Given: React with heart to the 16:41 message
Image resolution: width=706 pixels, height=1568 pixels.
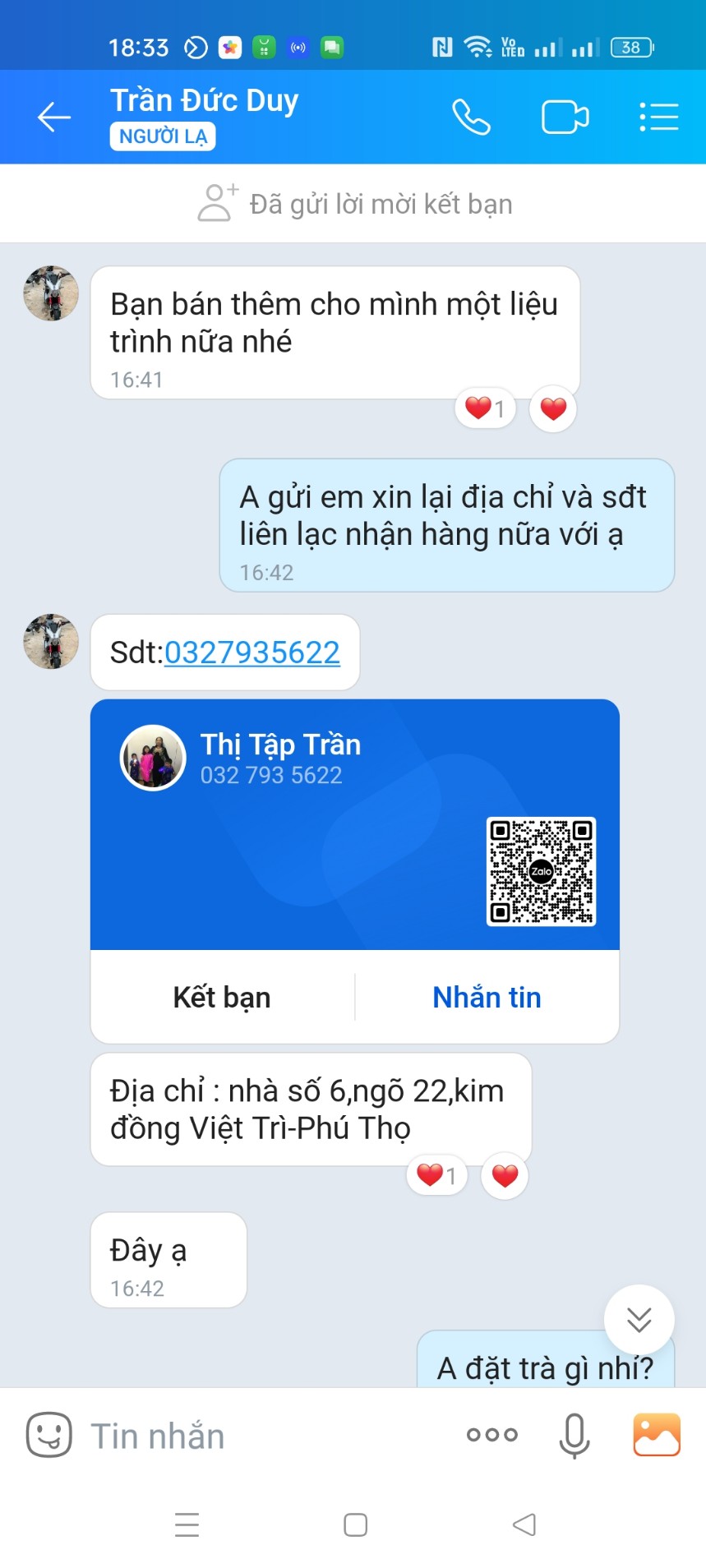Looking at the screenshot, I should pos(553,408).
